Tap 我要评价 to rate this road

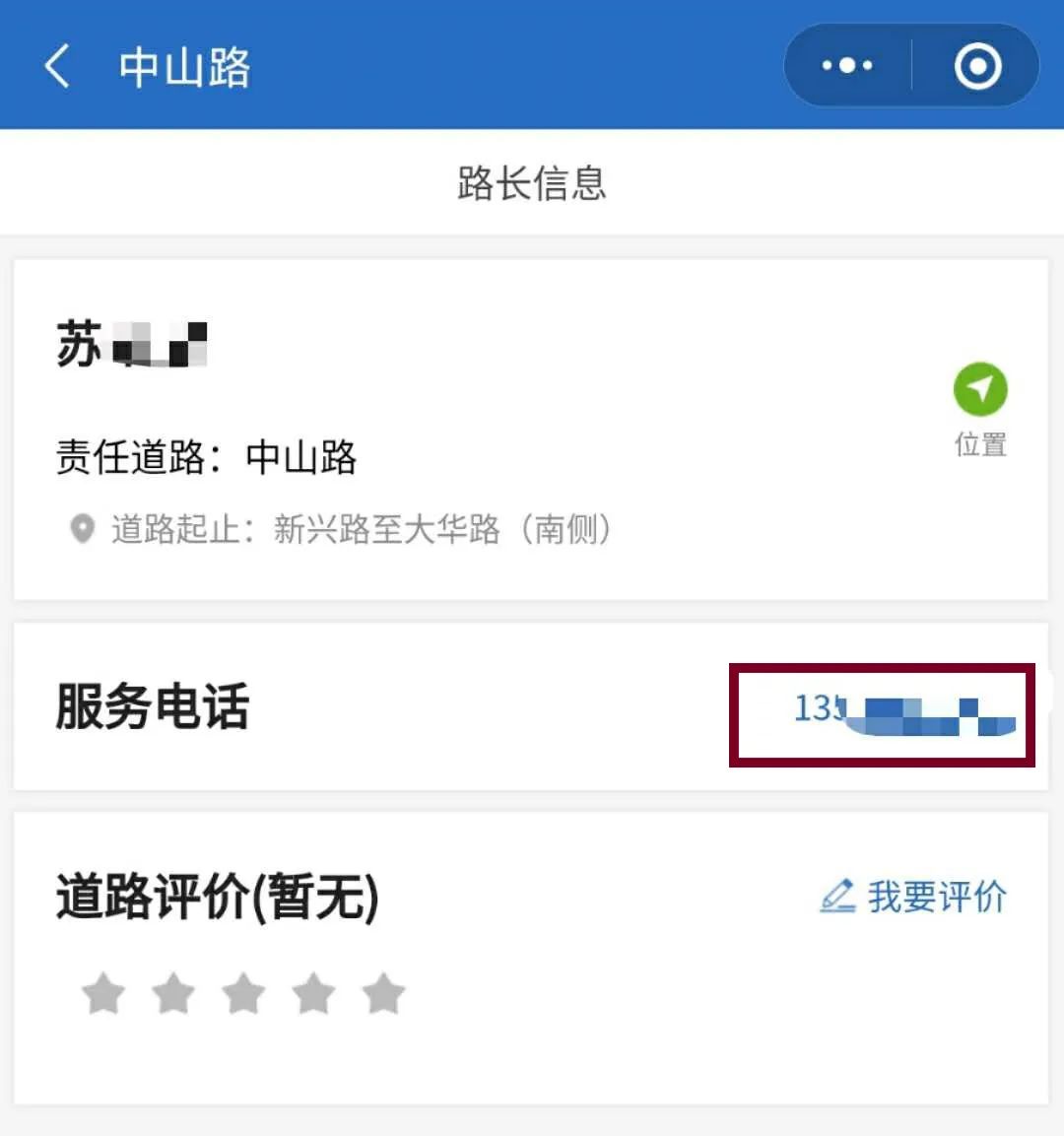913,897
